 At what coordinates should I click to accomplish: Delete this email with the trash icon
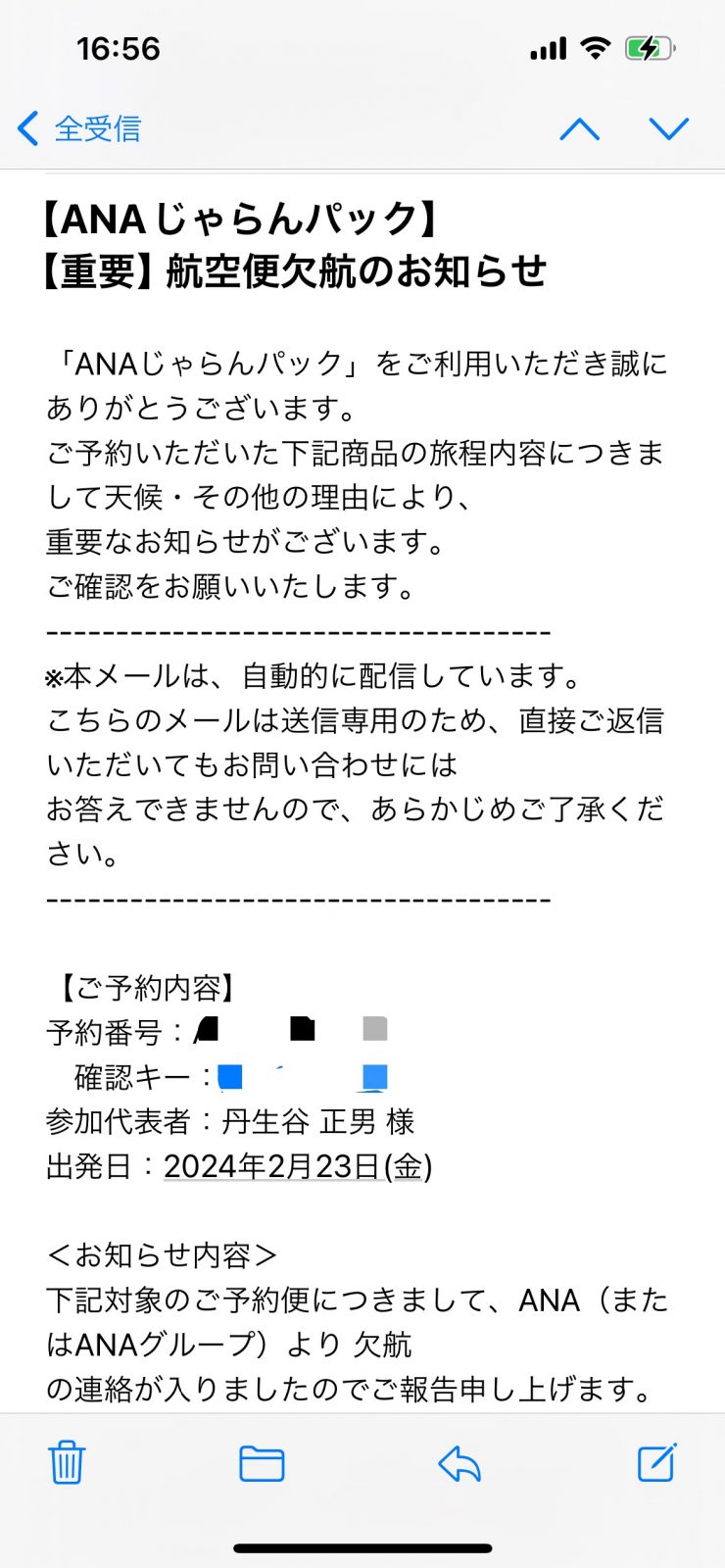click(x=67, y=1462)
